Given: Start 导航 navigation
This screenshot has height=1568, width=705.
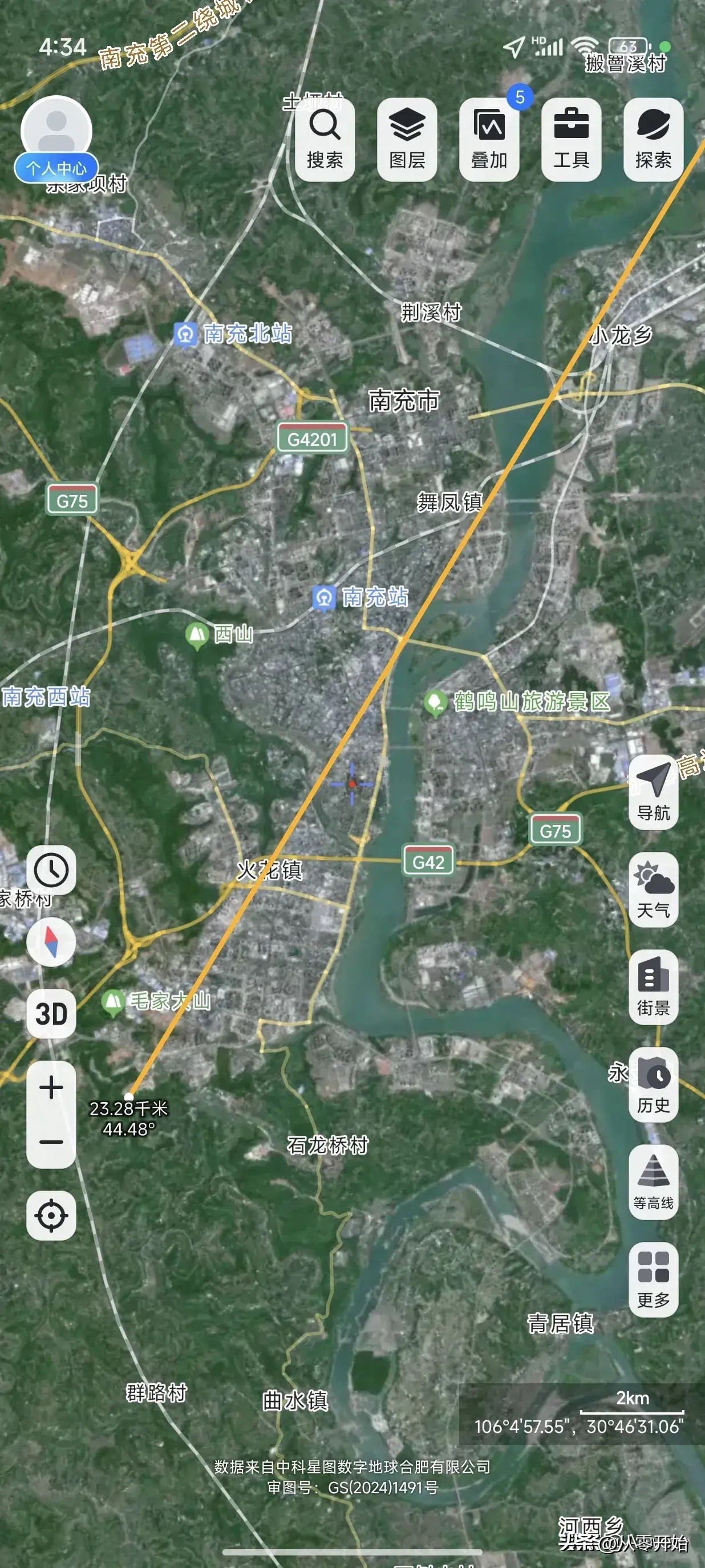Looking at the screenshot, I should (x=653, y=792).
